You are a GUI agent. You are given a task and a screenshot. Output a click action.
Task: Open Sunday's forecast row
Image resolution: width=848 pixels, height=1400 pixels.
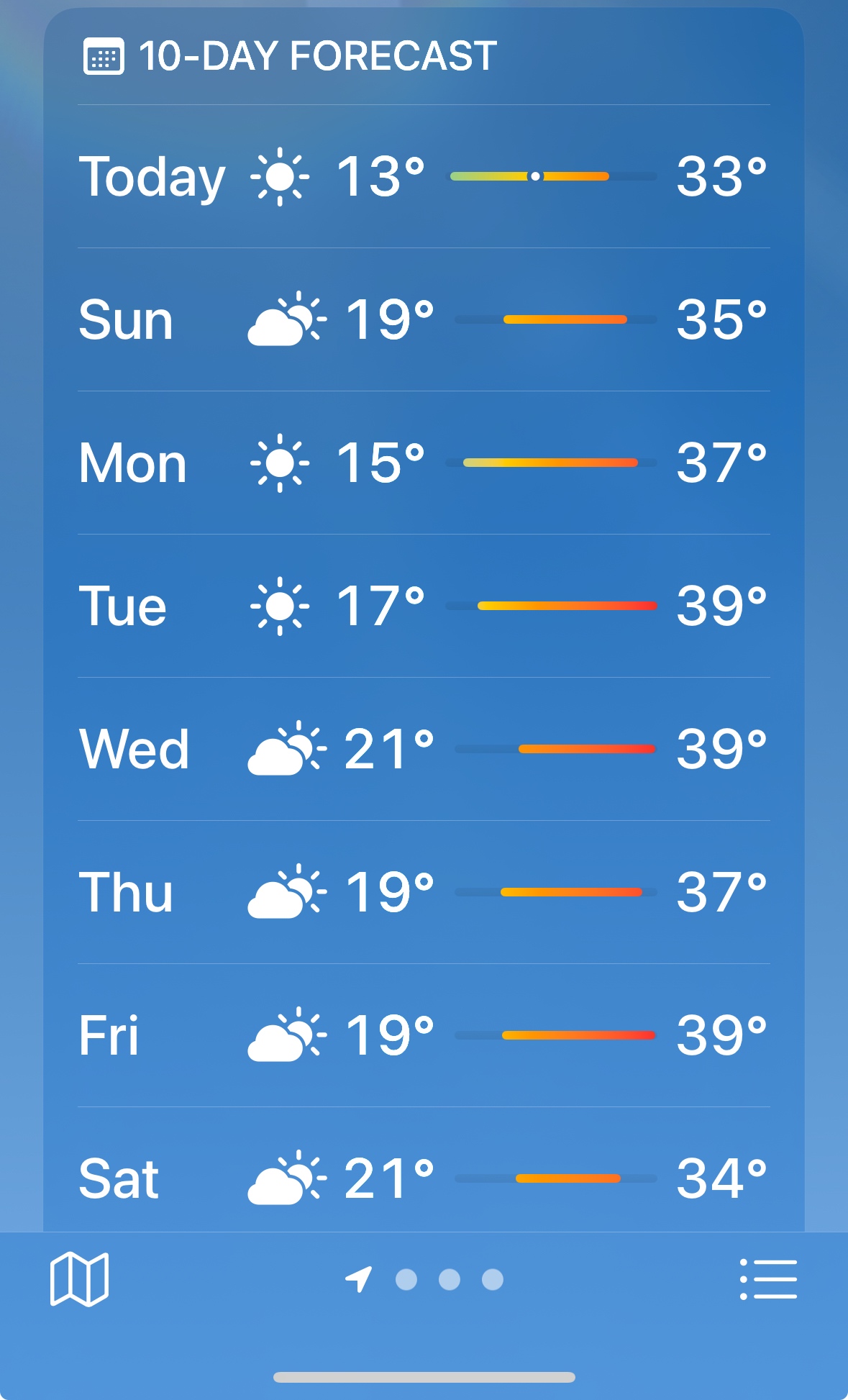(x=423, y=320)
